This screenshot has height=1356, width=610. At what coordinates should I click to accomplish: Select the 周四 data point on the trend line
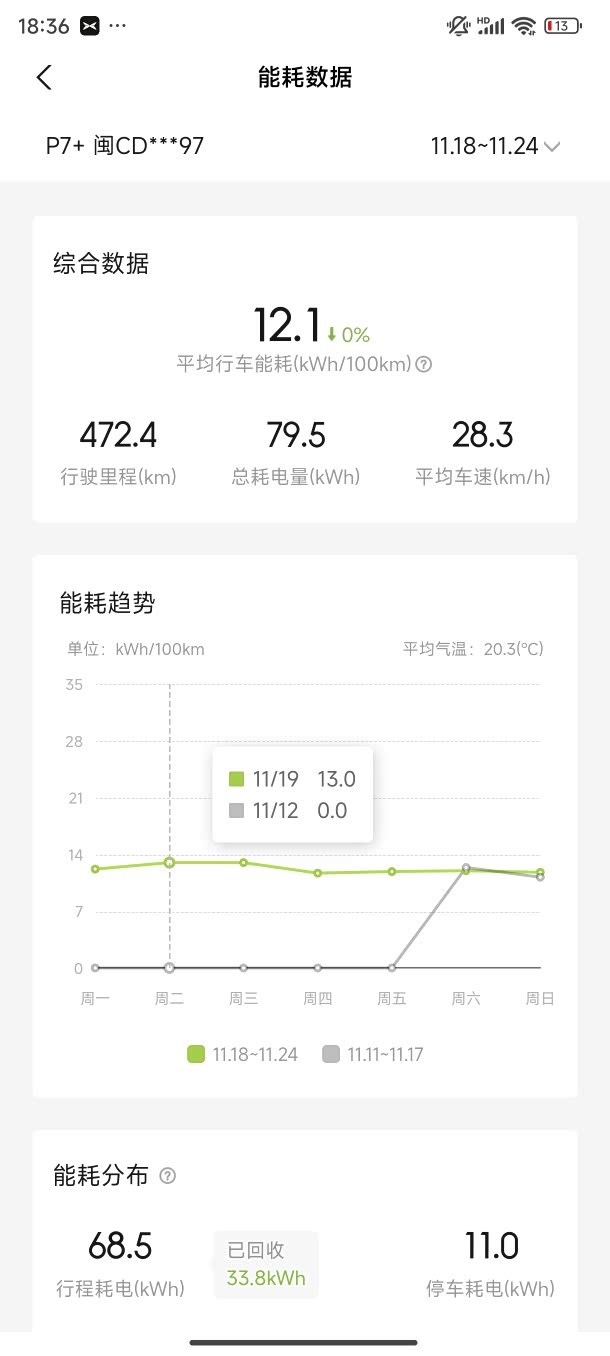tap(318, 873)
